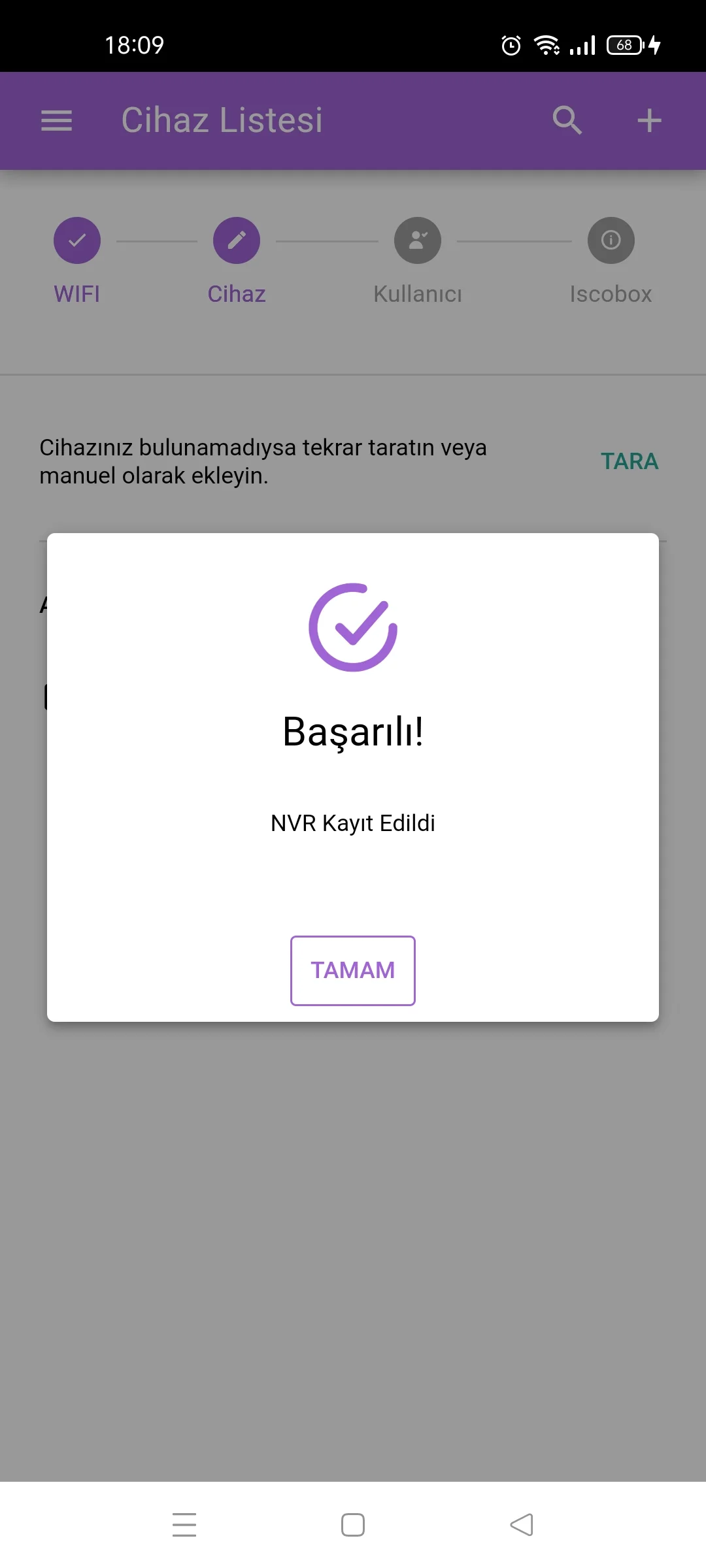
Task: Select the Cihaz step
Action: click(x=237, y=261)
